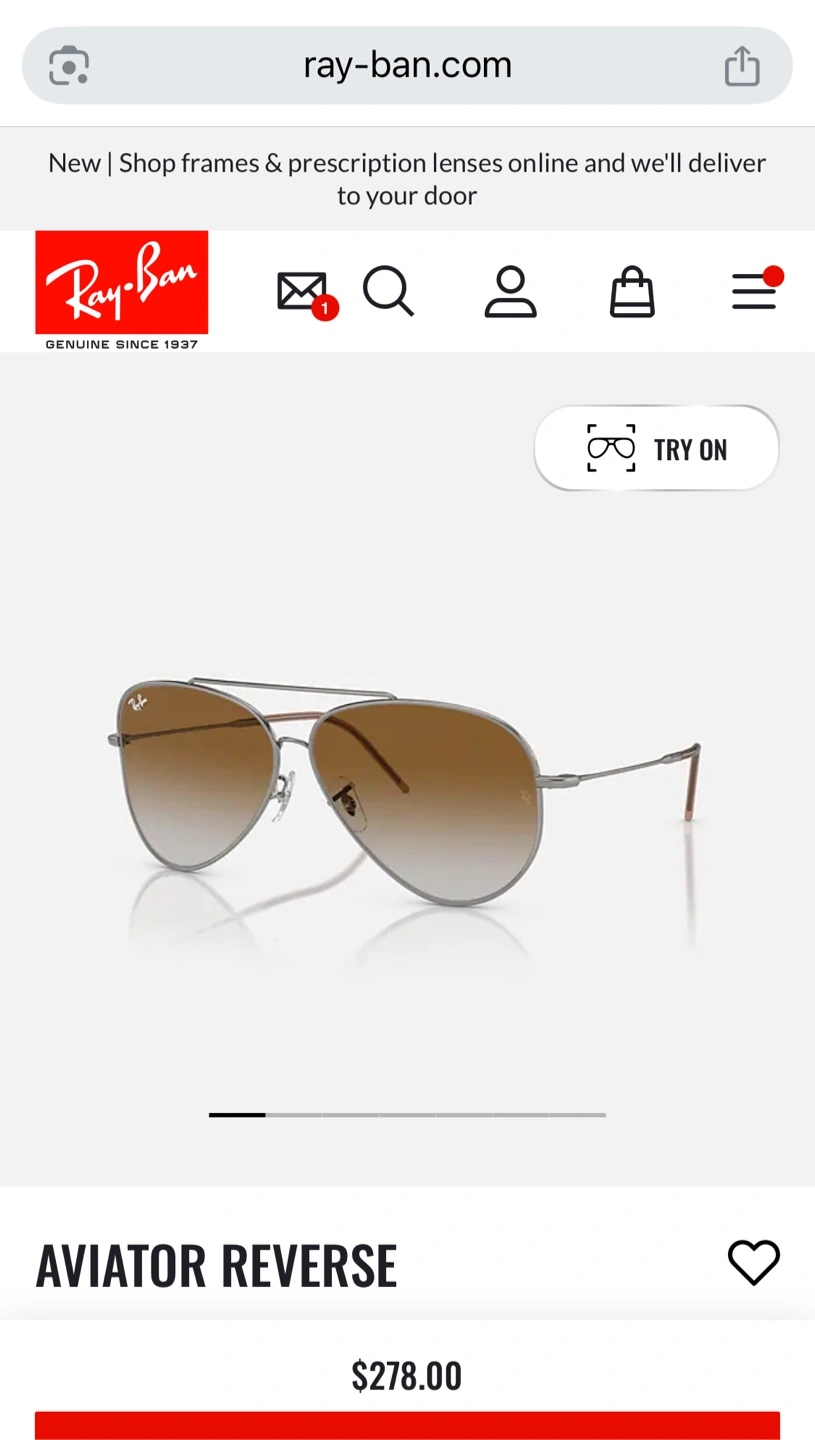Tap the ray-ban.com address bar
This screenshot has width=815, height=1440.
coord(407,65)
